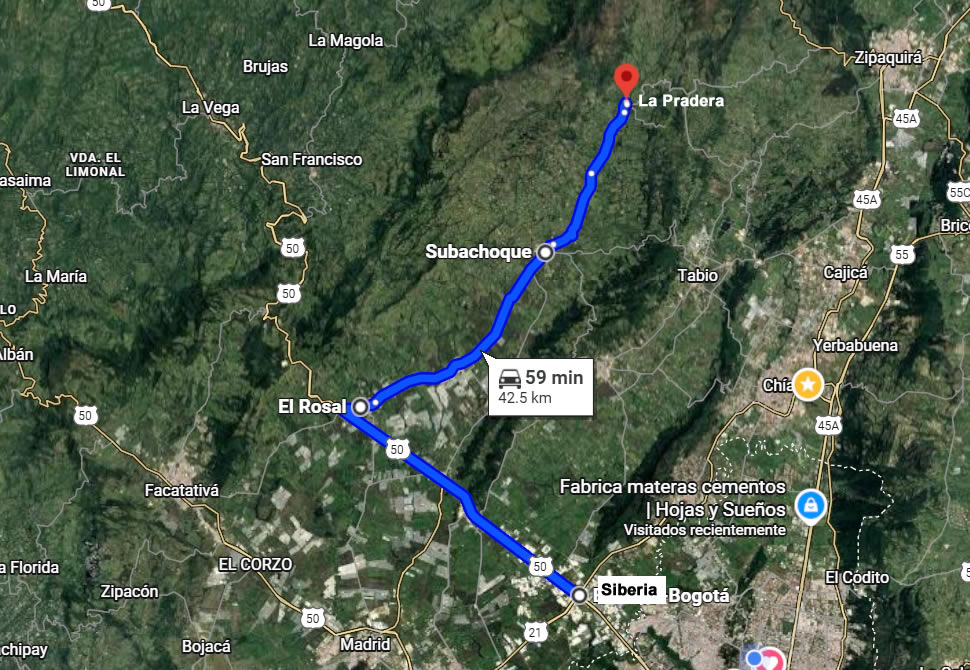Open the starred place at Chía

pyautogui.click(x=808, y=384)
